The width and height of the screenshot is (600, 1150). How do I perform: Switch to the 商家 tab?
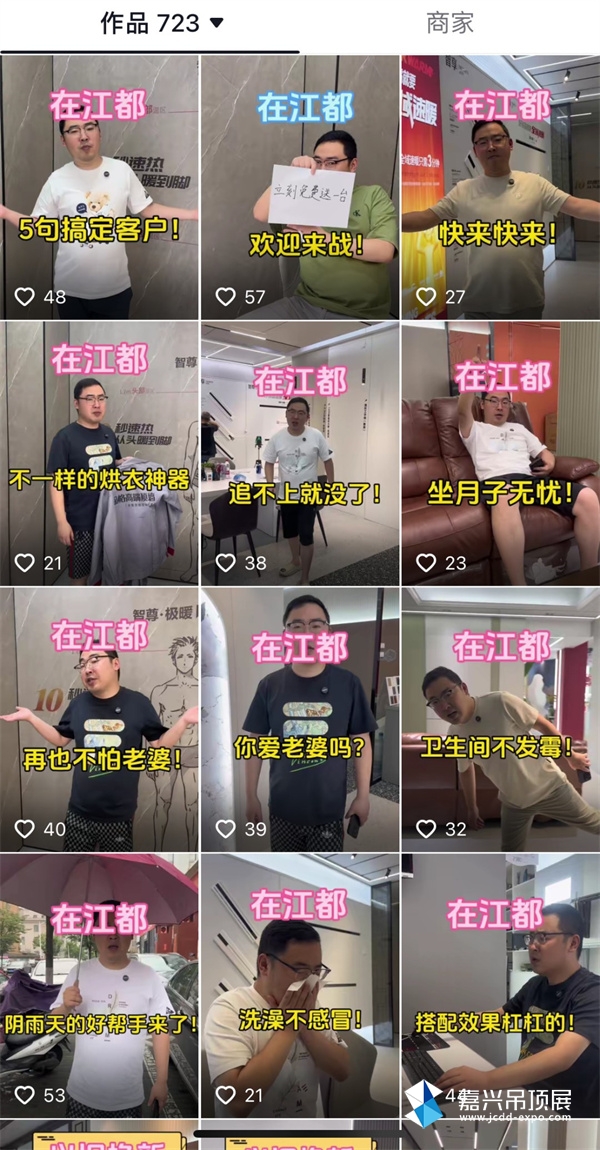[450, 24]
